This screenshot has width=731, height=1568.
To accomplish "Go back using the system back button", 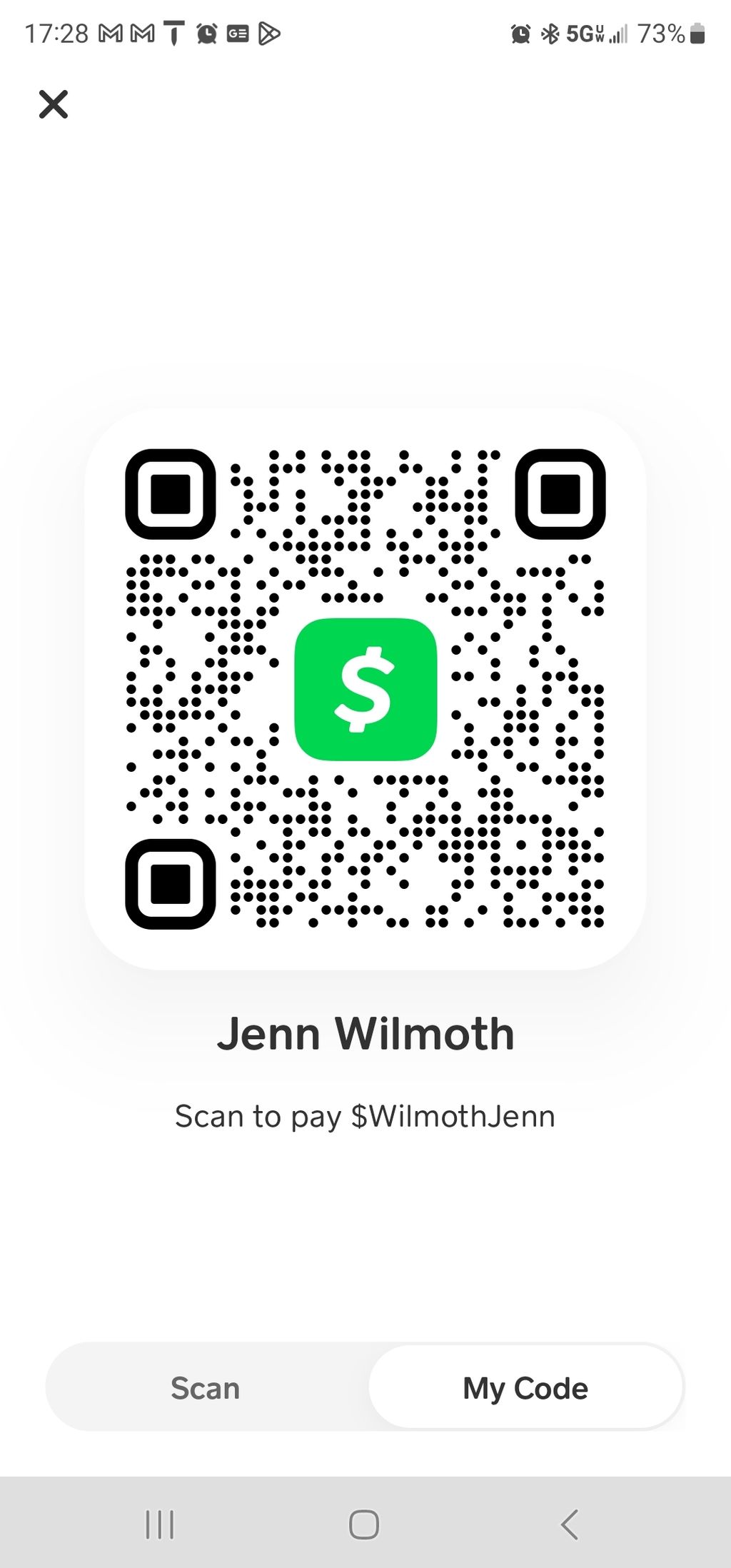I will point(569,1524).
